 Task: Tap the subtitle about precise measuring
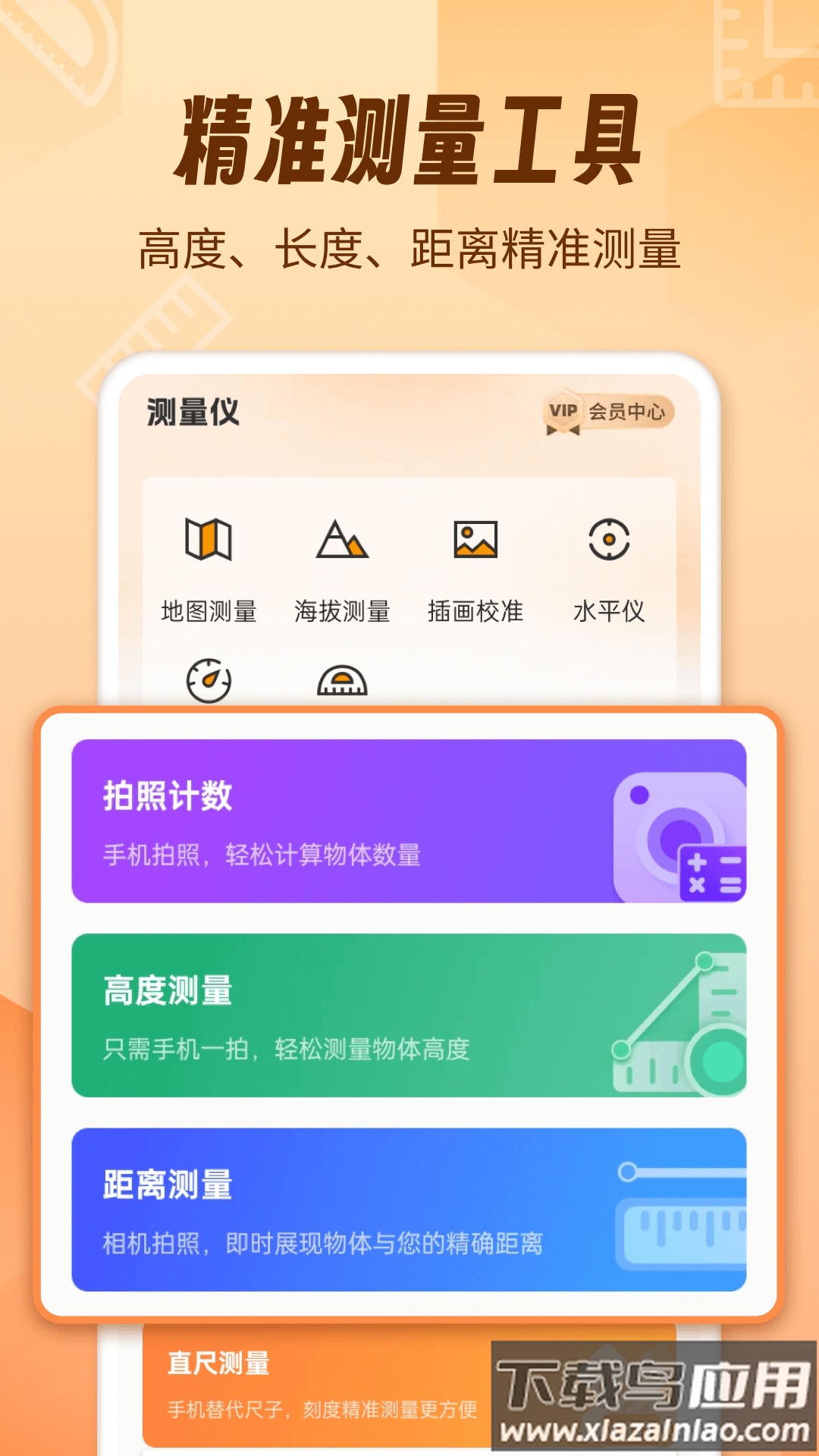coord(409,246)
